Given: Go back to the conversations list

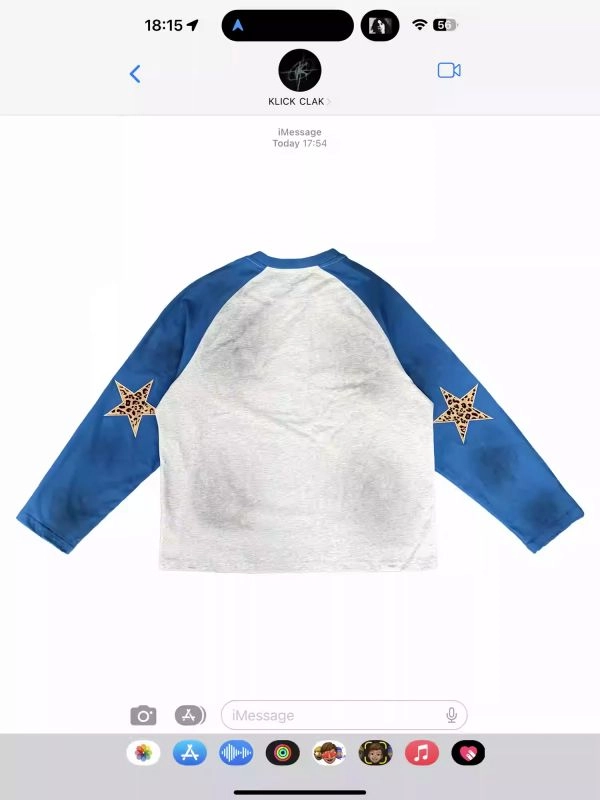Looking at the screenshot, I should 135,73.
